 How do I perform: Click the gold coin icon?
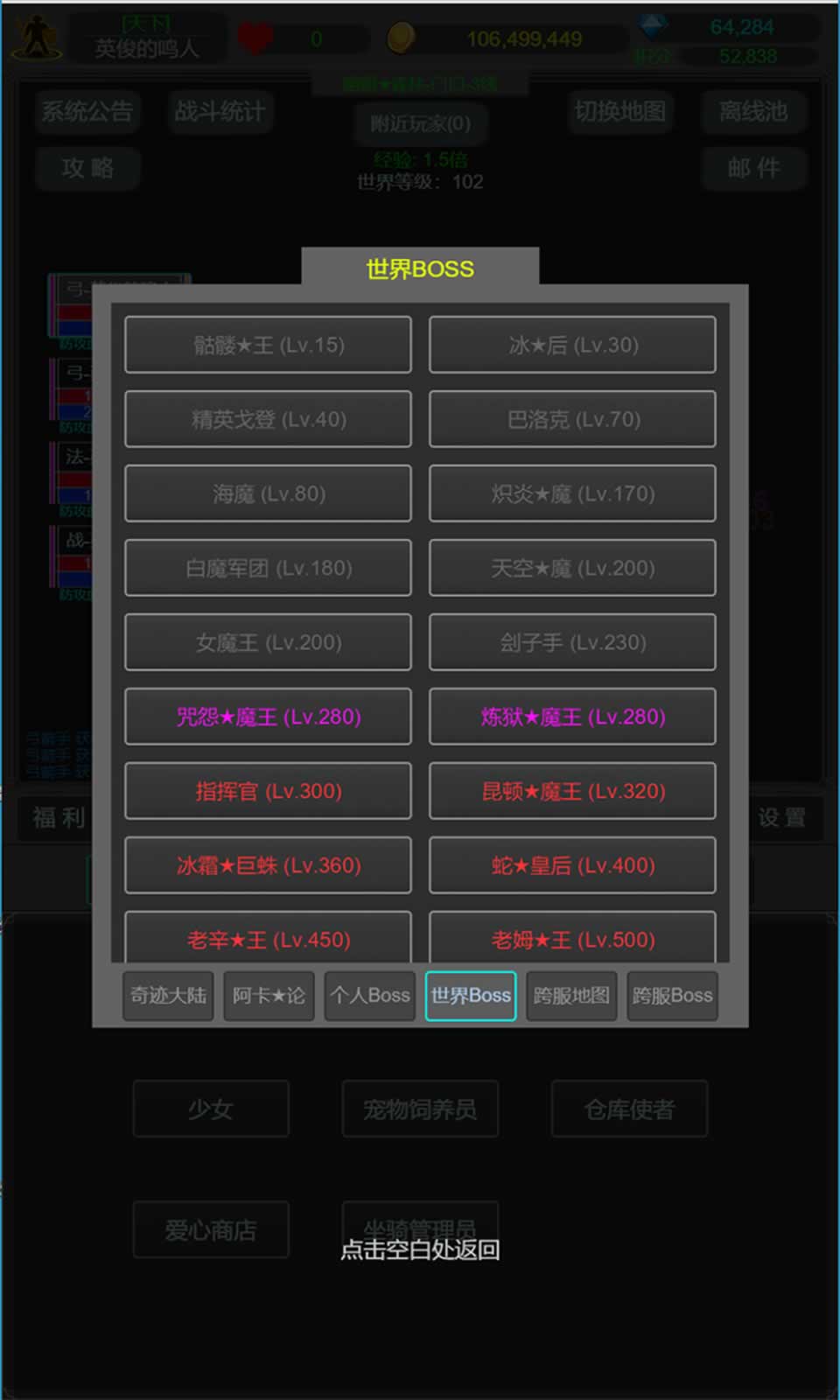tap(402, 38)
